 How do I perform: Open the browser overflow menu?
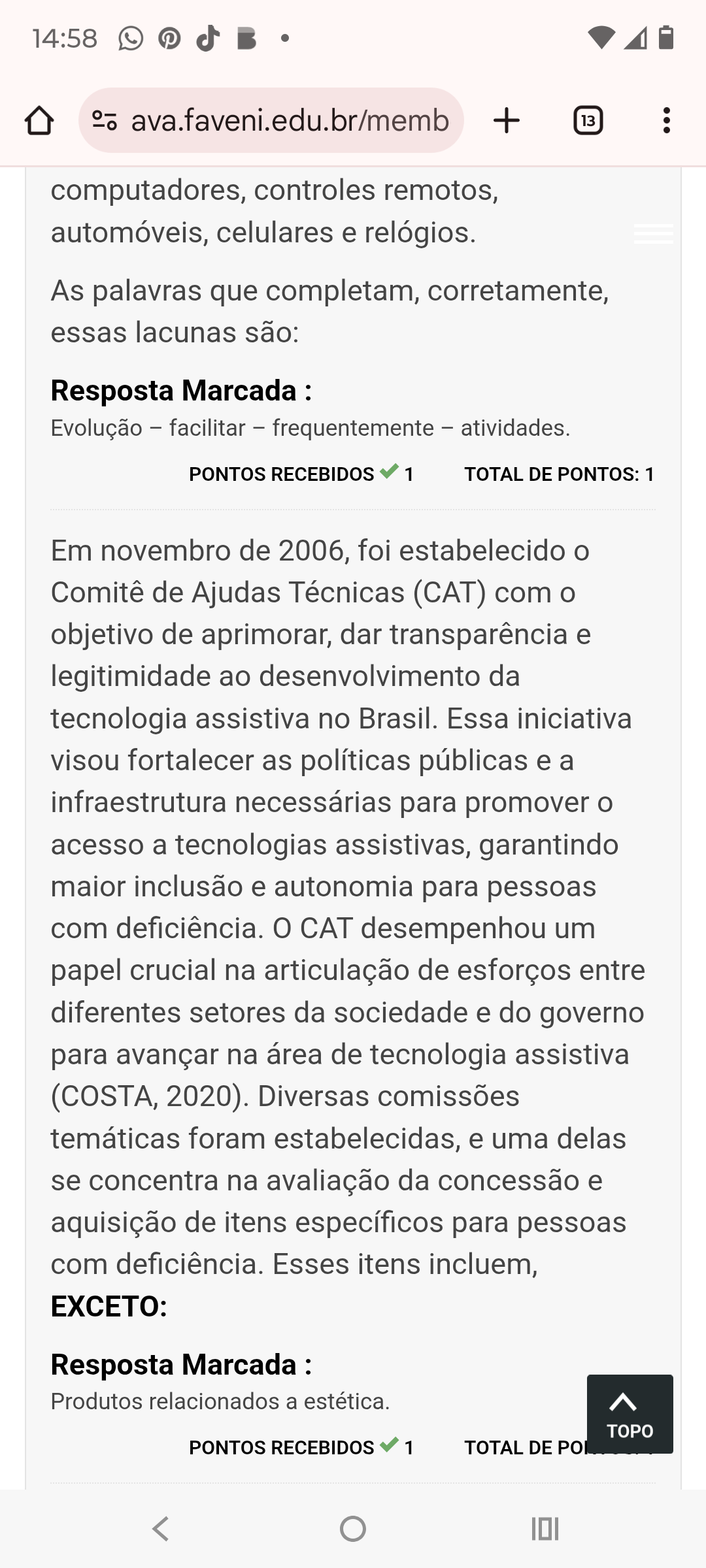666,121
